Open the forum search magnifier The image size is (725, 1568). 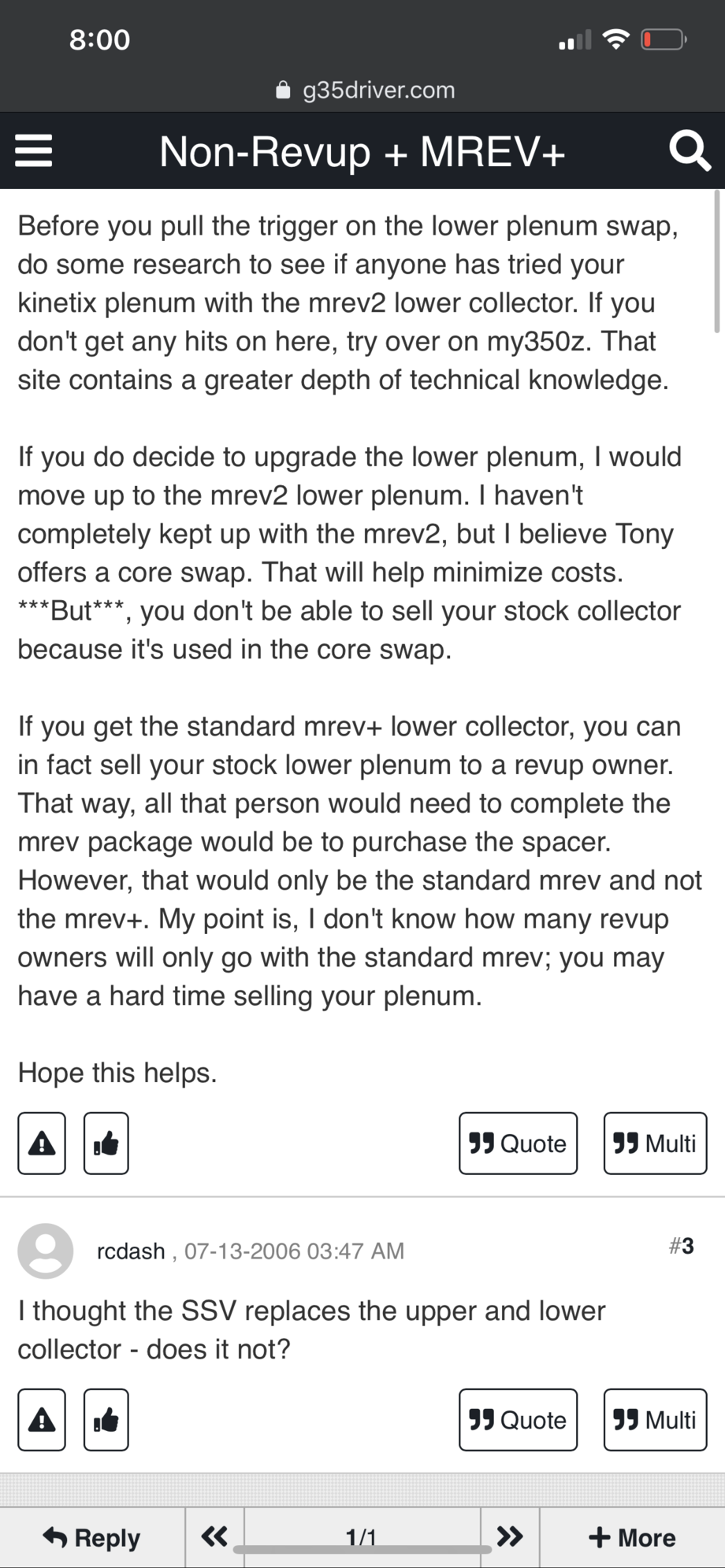[x=689, y=150]
